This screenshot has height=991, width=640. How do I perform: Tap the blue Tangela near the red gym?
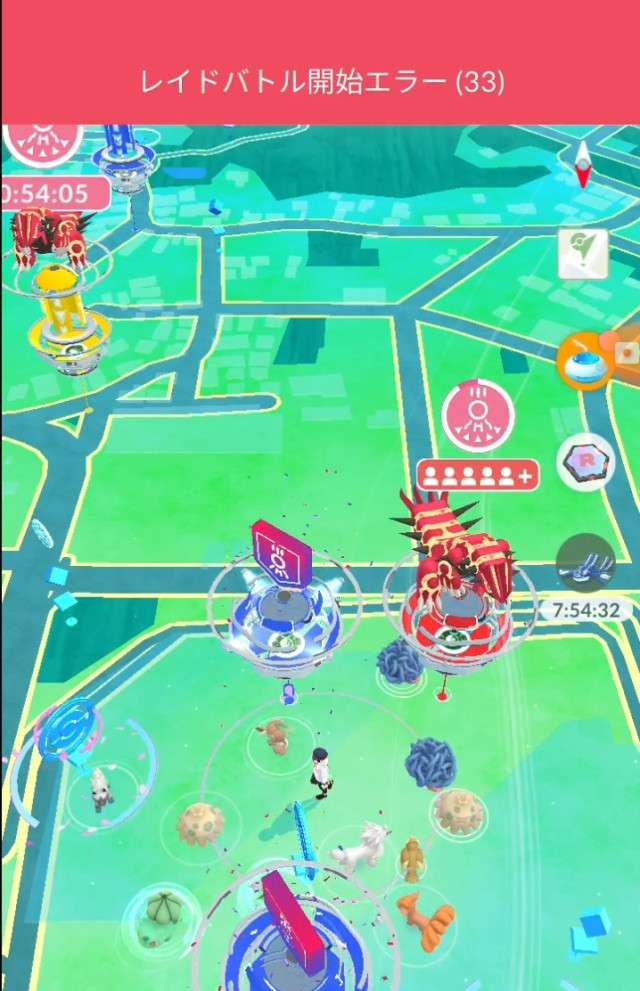pos(399,664)
